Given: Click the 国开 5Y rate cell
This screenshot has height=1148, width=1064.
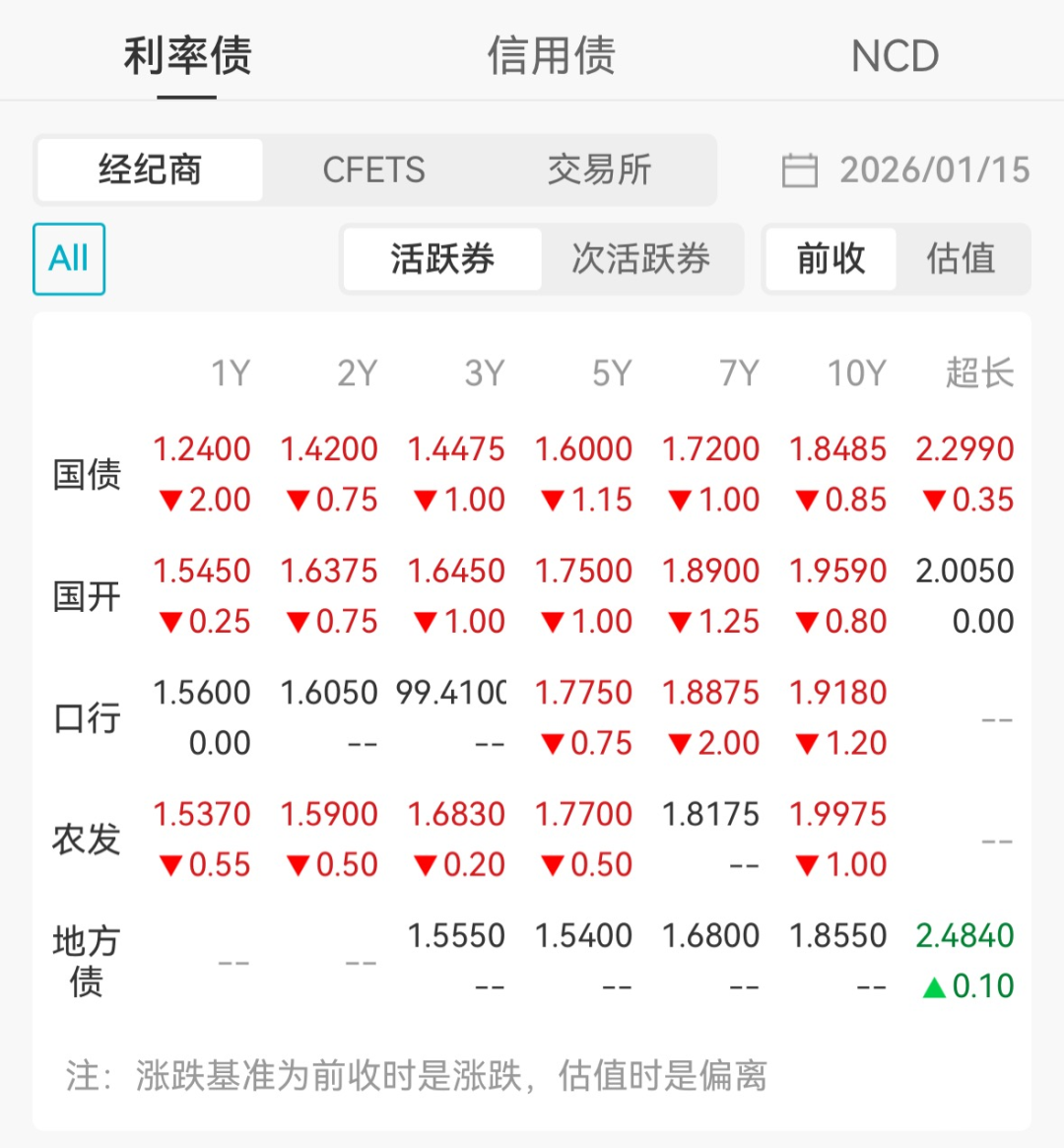Looking at the screenshot, I should [586, 572].
